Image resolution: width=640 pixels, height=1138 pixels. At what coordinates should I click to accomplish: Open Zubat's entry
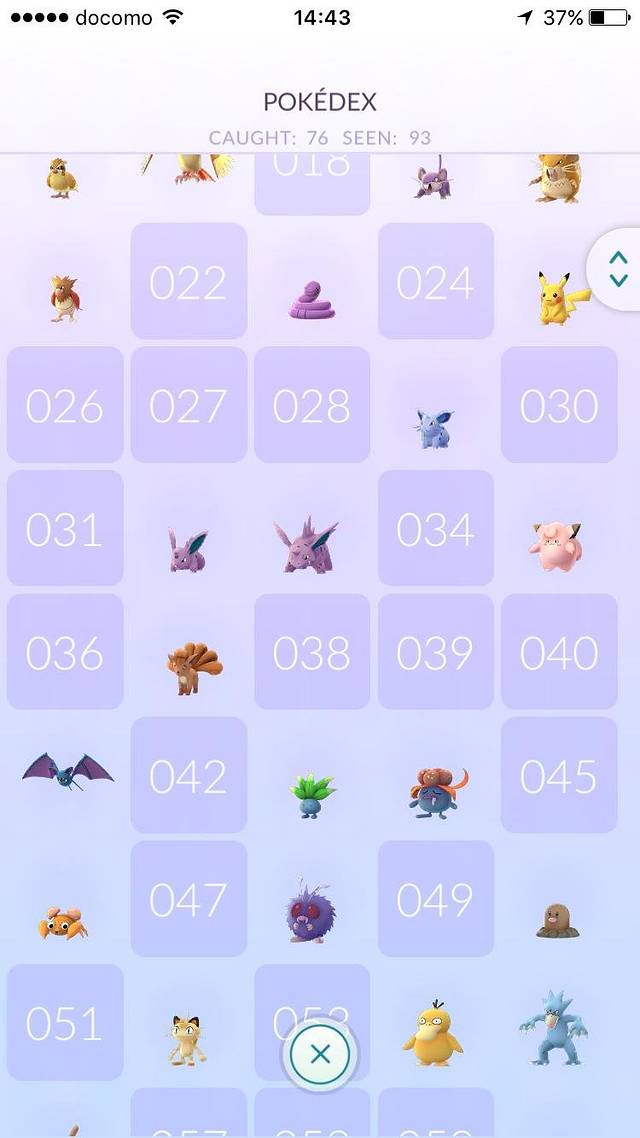[67, 775]
